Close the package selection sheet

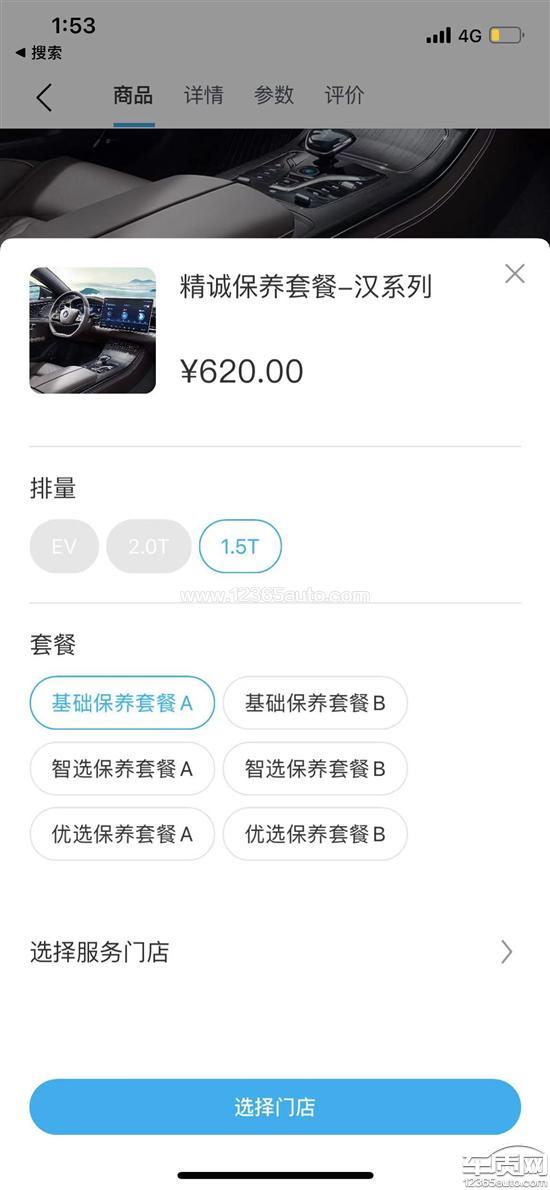pyautogui.click(x=514, y=274)
